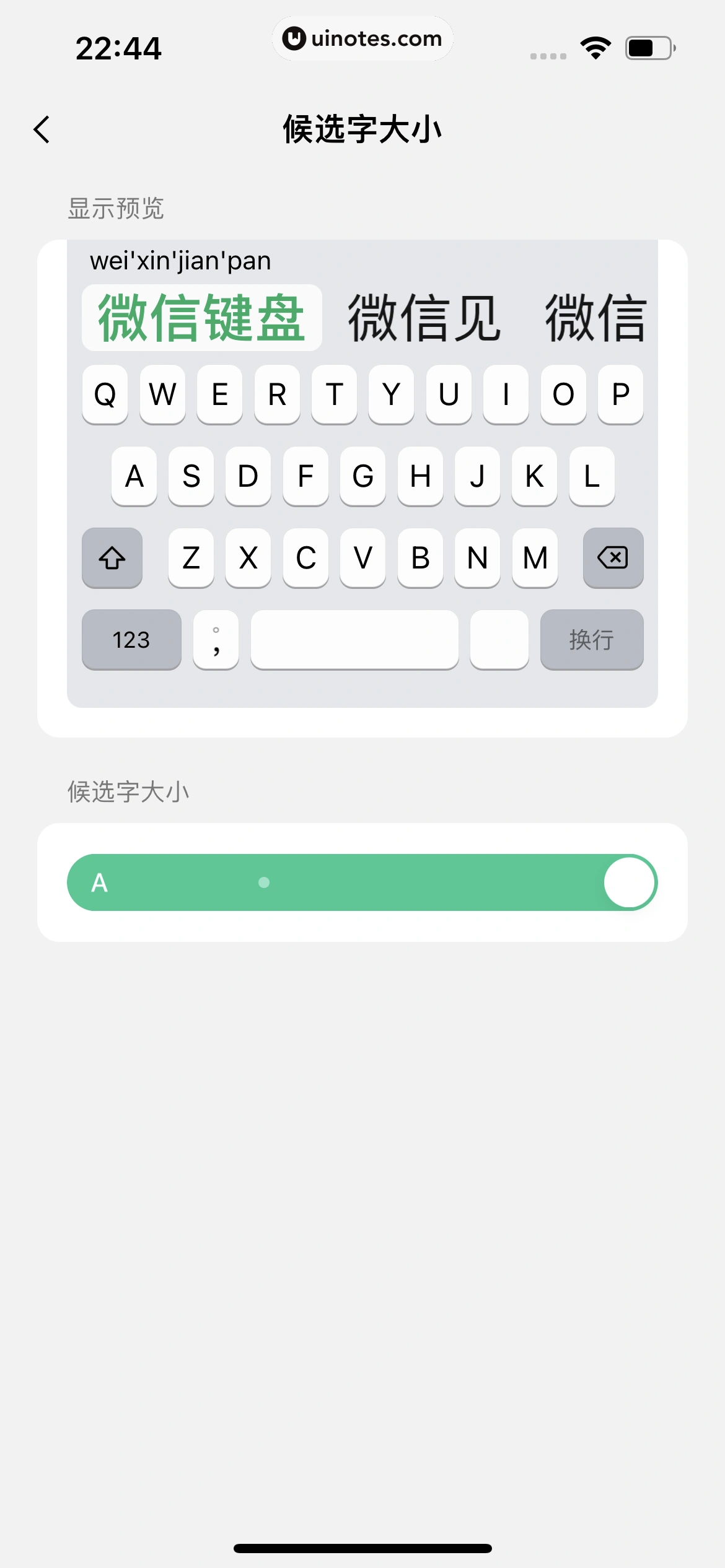
Task: Choose the candidate 微信见
Action: (x=423, y=317)
